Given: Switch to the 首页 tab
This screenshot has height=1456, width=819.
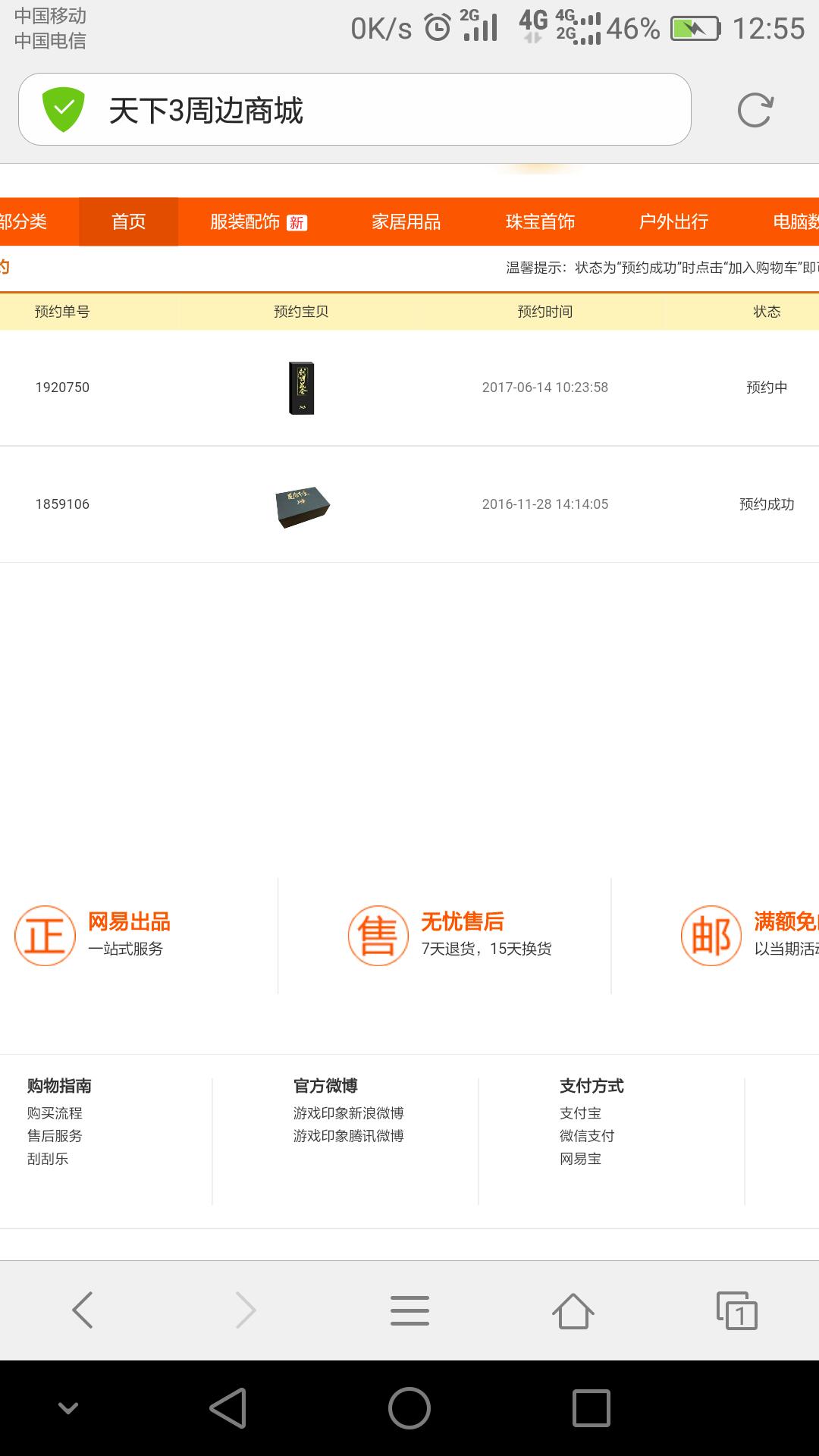Looking at the screenshot, I should 128,221.
